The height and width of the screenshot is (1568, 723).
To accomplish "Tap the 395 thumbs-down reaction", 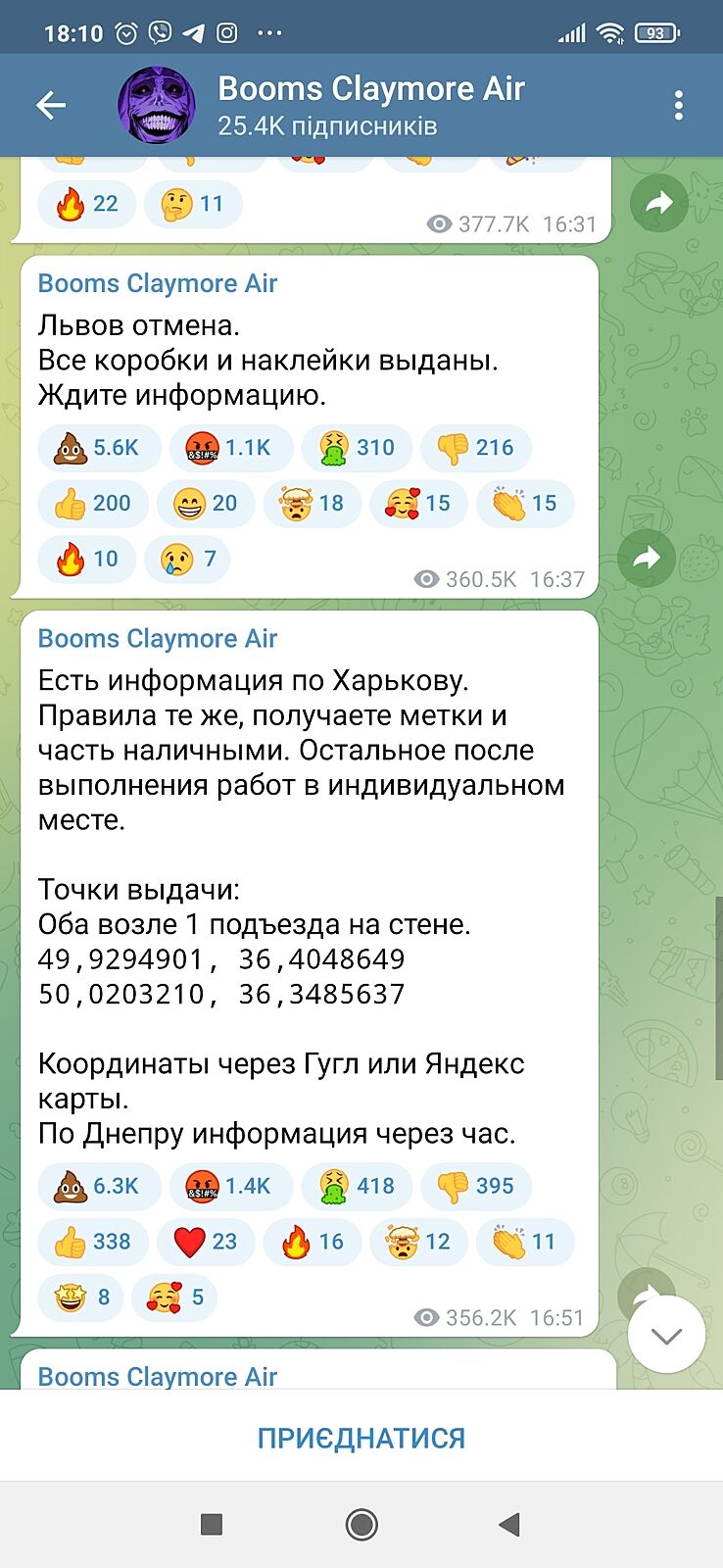I will pyautogui.click(x=476, y=1186).
